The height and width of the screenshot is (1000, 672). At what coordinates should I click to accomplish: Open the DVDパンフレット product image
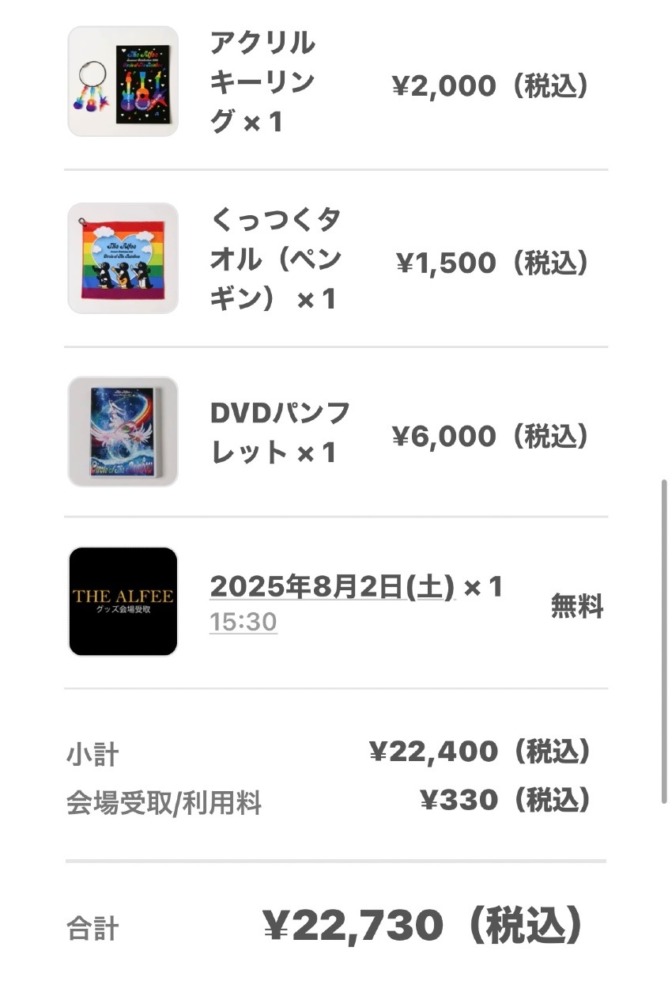coord(123,432)
